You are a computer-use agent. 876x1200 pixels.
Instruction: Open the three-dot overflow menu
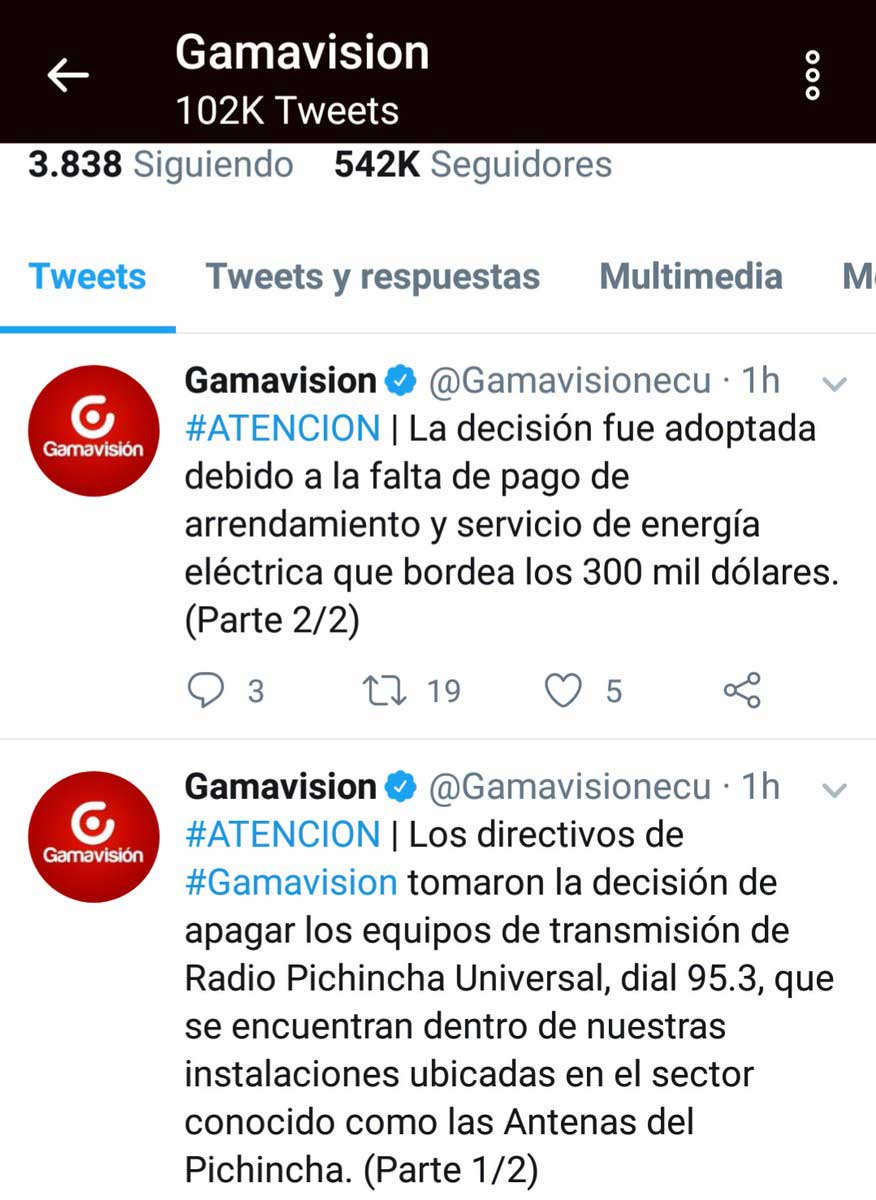click(813, 75)
